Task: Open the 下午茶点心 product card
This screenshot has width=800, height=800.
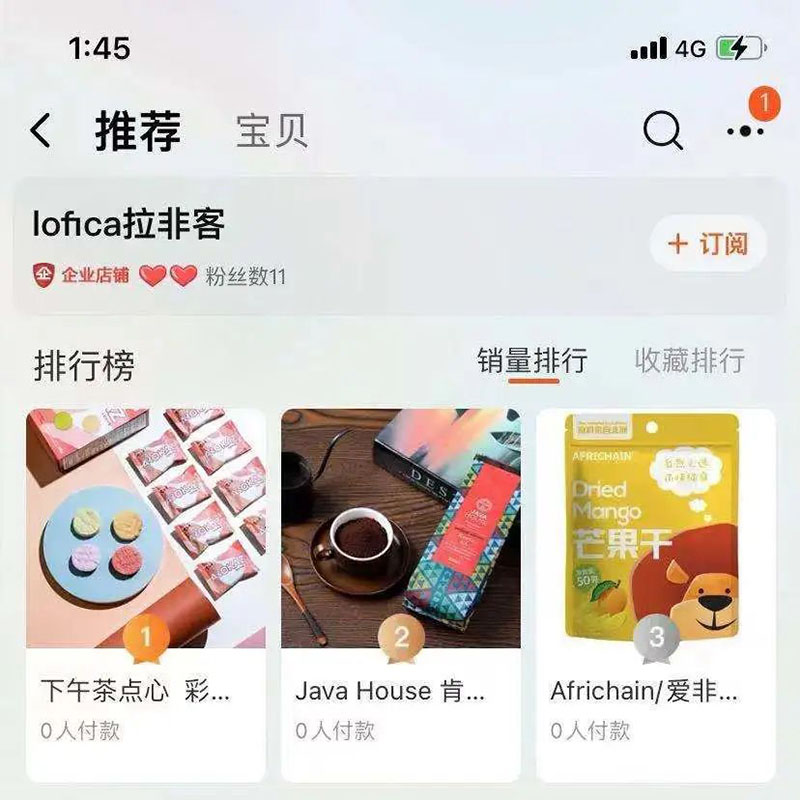Action: tap(146, 590)
